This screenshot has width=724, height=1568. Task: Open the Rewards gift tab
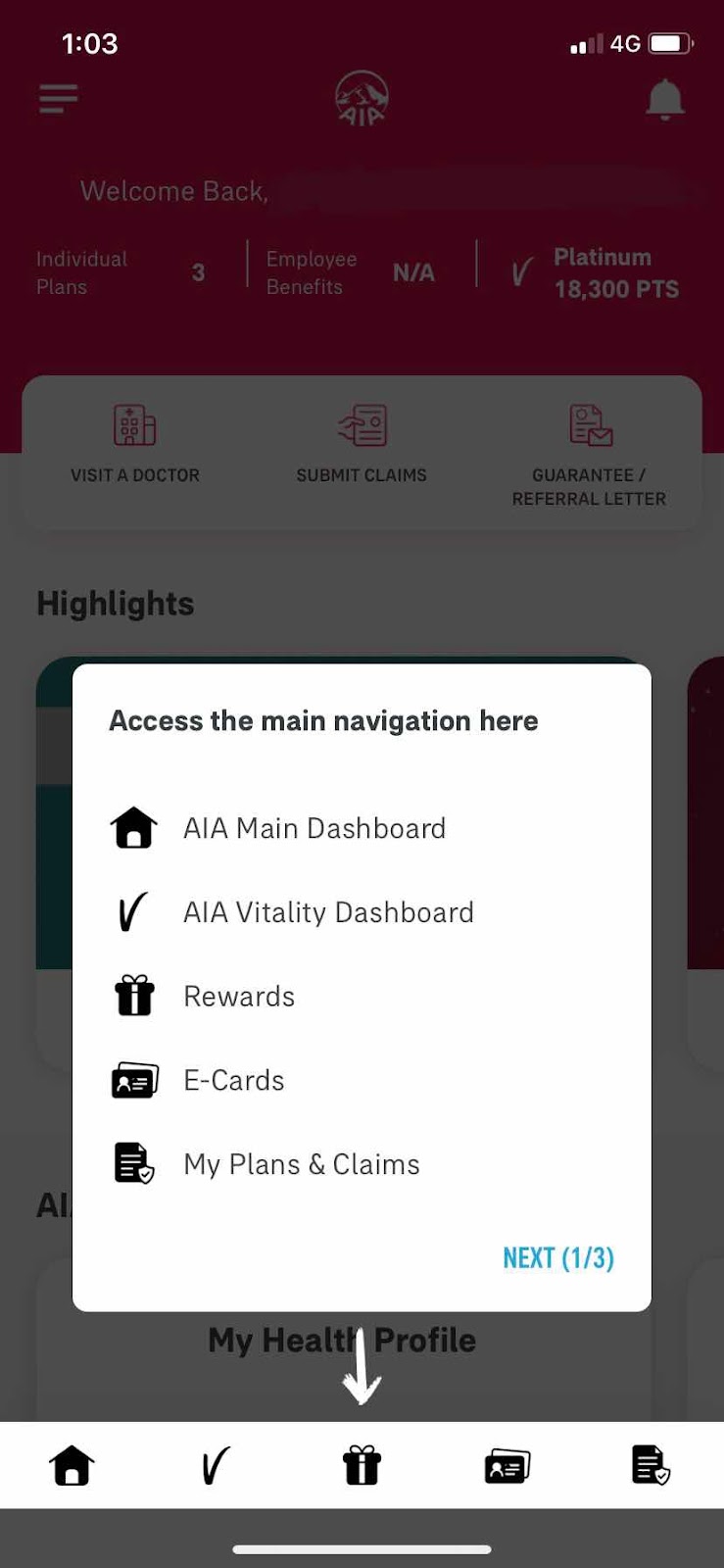[x=362, y=1465]
